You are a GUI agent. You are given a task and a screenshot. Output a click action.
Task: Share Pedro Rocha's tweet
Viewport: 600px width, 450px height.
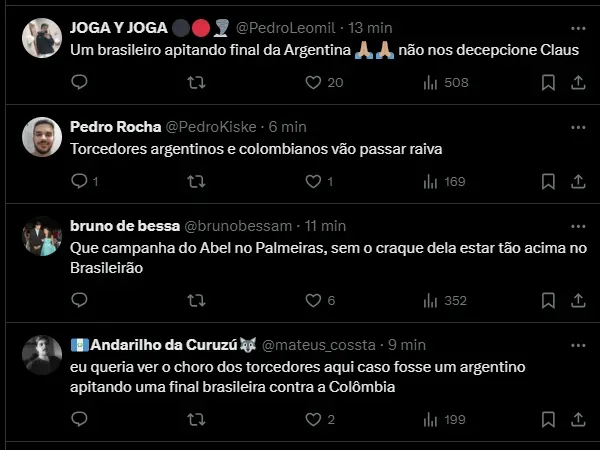578,182
